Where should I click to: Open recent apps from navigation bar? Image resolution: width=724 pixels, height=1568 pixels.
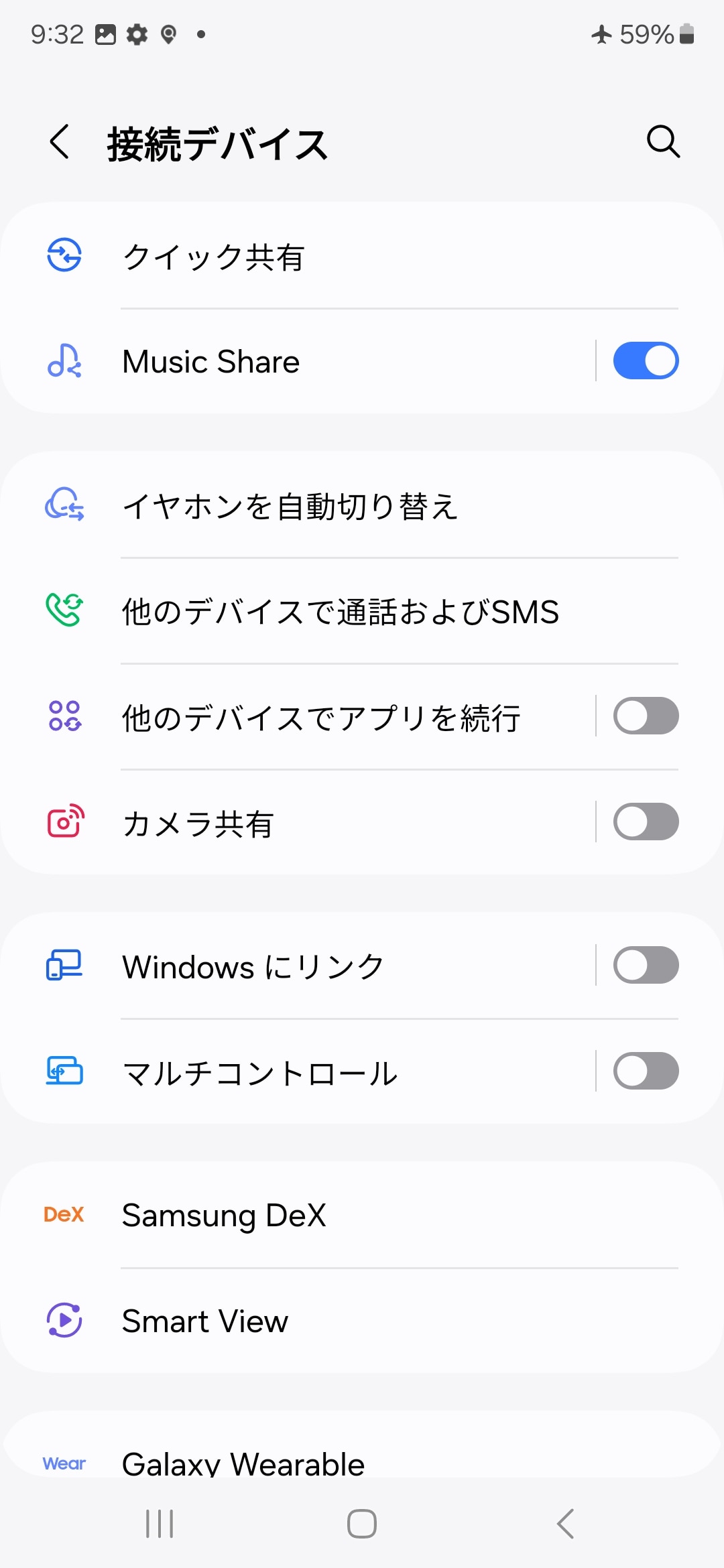(x=160, y=1524)
